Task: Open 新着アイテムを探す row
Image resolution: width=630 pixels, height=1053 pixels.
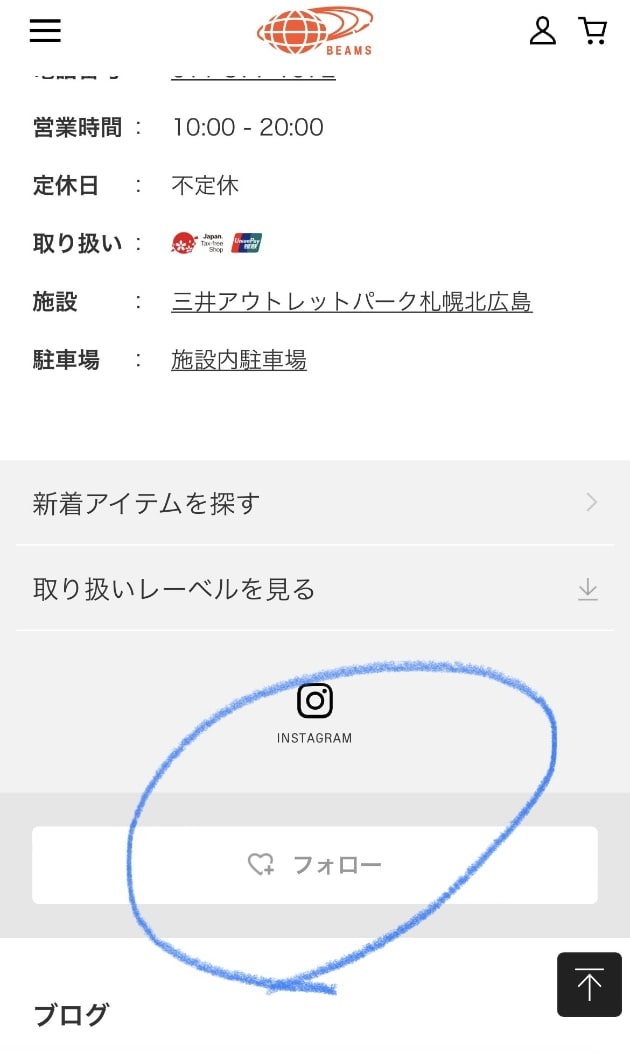Action: coord(315,503)
